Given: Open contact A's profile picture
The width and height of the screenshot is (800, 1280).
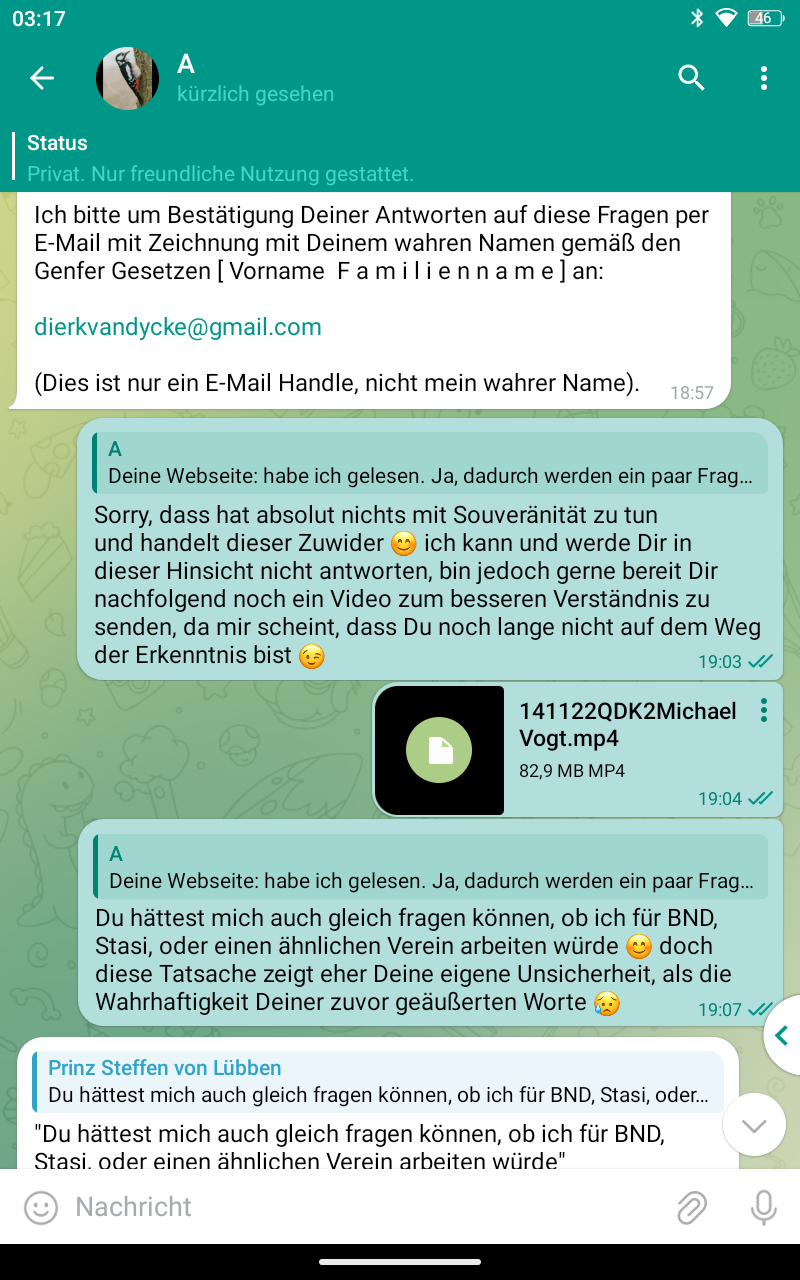Looking at the screenshot, I should [127, 78].
